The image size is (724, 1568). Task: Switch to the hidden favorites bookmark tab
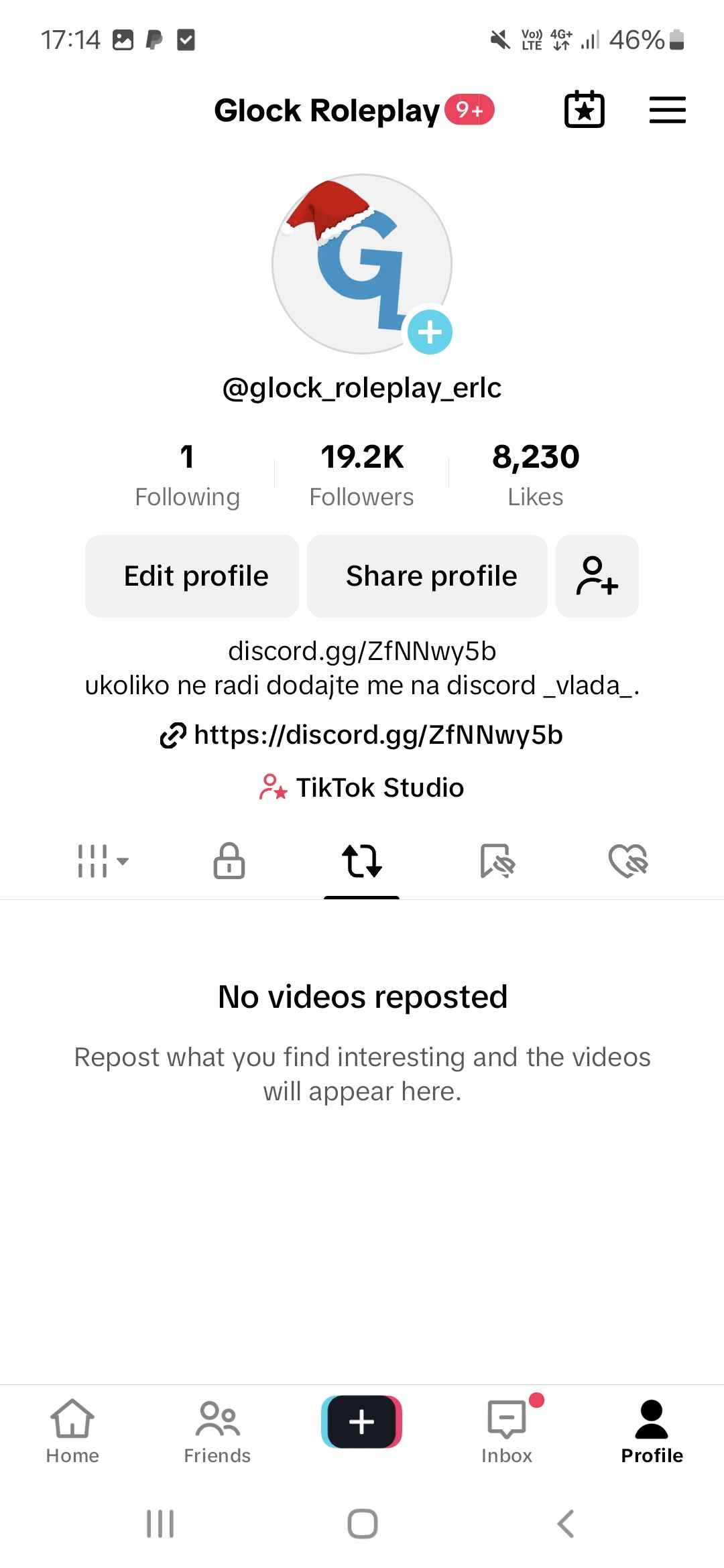[497, 860]
